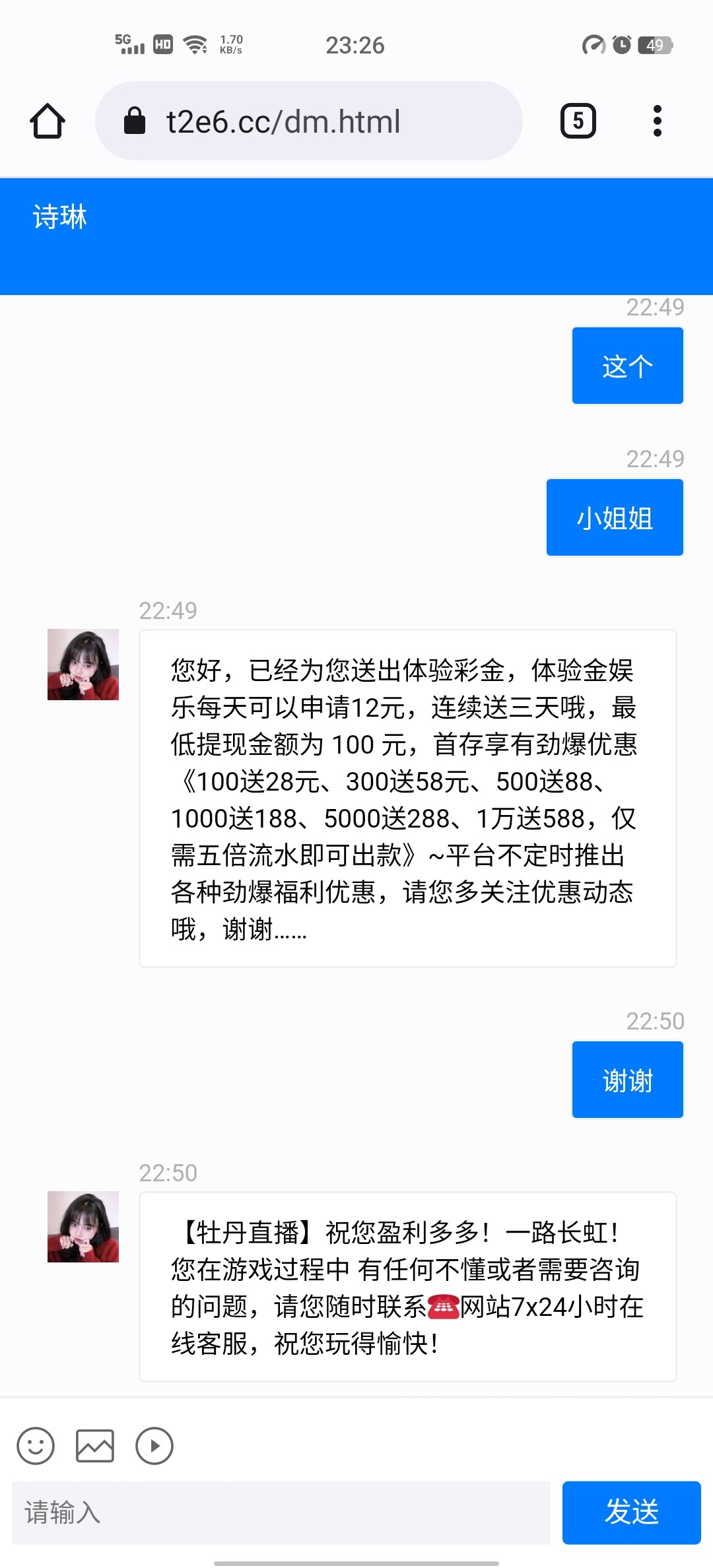
Task: Open the emoji picker
Action: (36, 1446)
